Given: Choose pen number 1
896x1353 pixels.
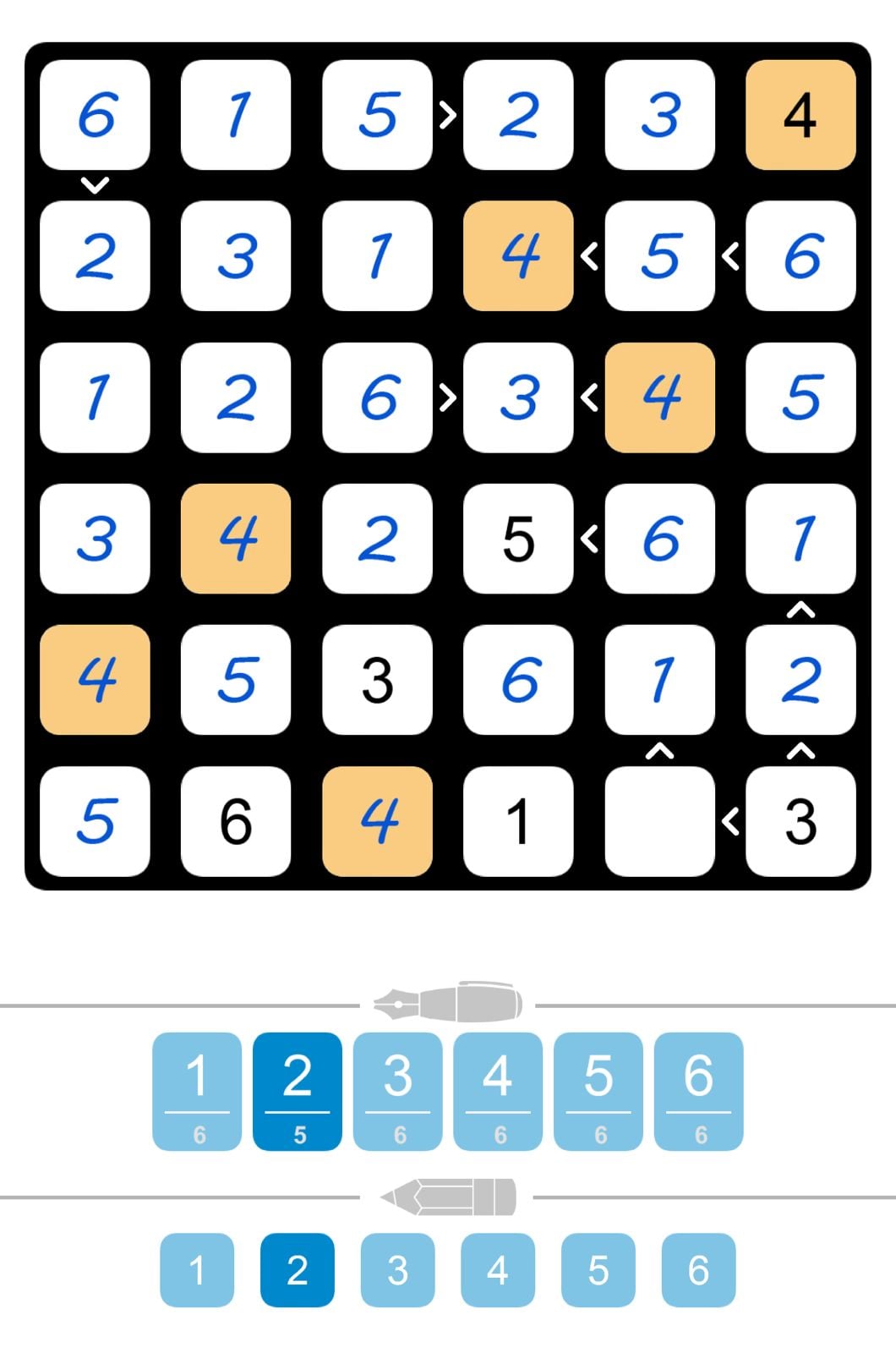Looking at the screenshot, I should [197, 1091].
